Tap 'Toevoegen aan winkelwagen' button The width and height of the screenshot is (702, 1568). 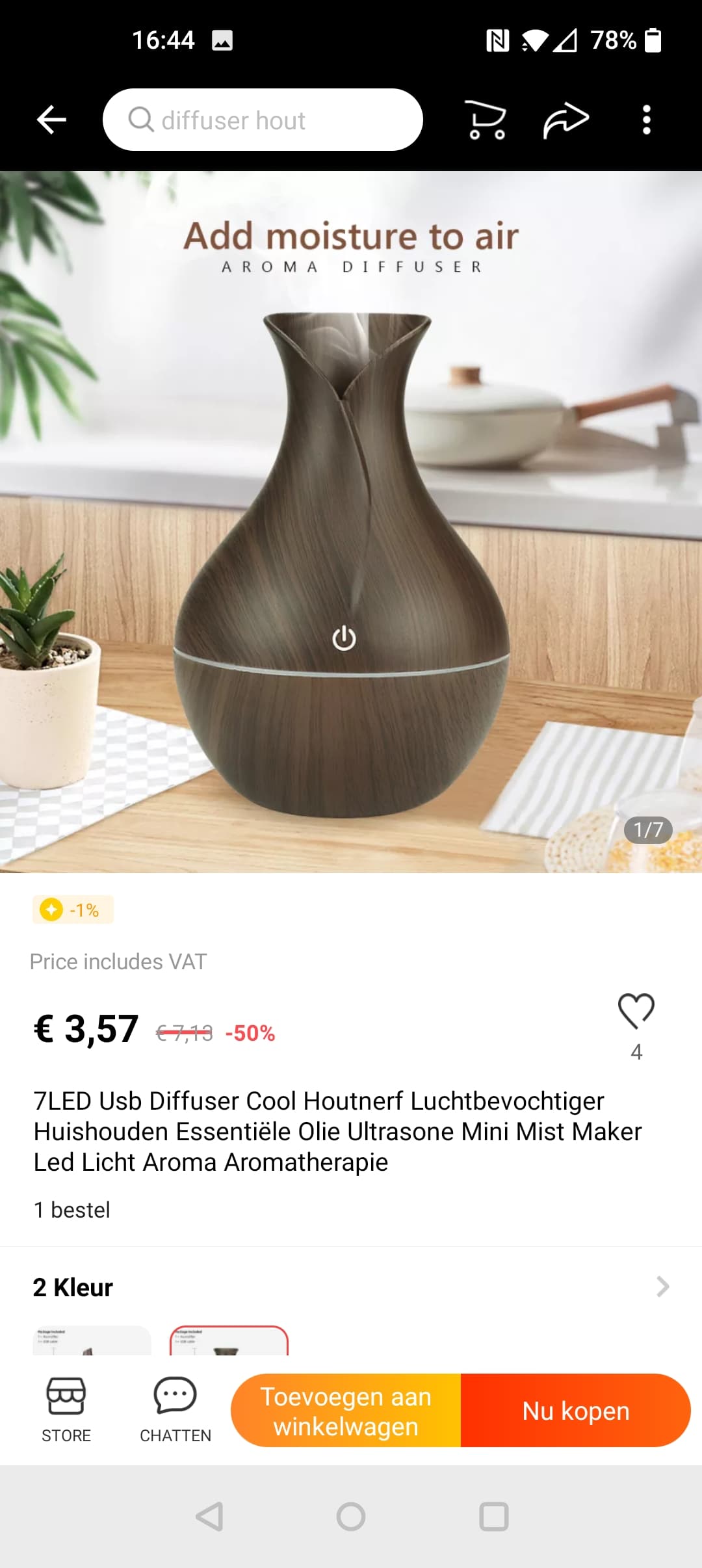346,1411
